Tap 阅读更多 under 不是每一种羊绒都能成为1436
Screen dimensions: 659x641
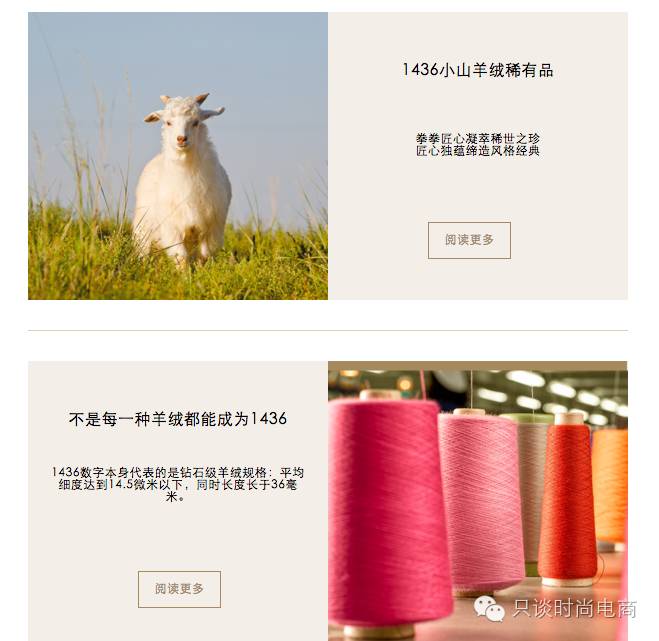(x=179, y=589)
